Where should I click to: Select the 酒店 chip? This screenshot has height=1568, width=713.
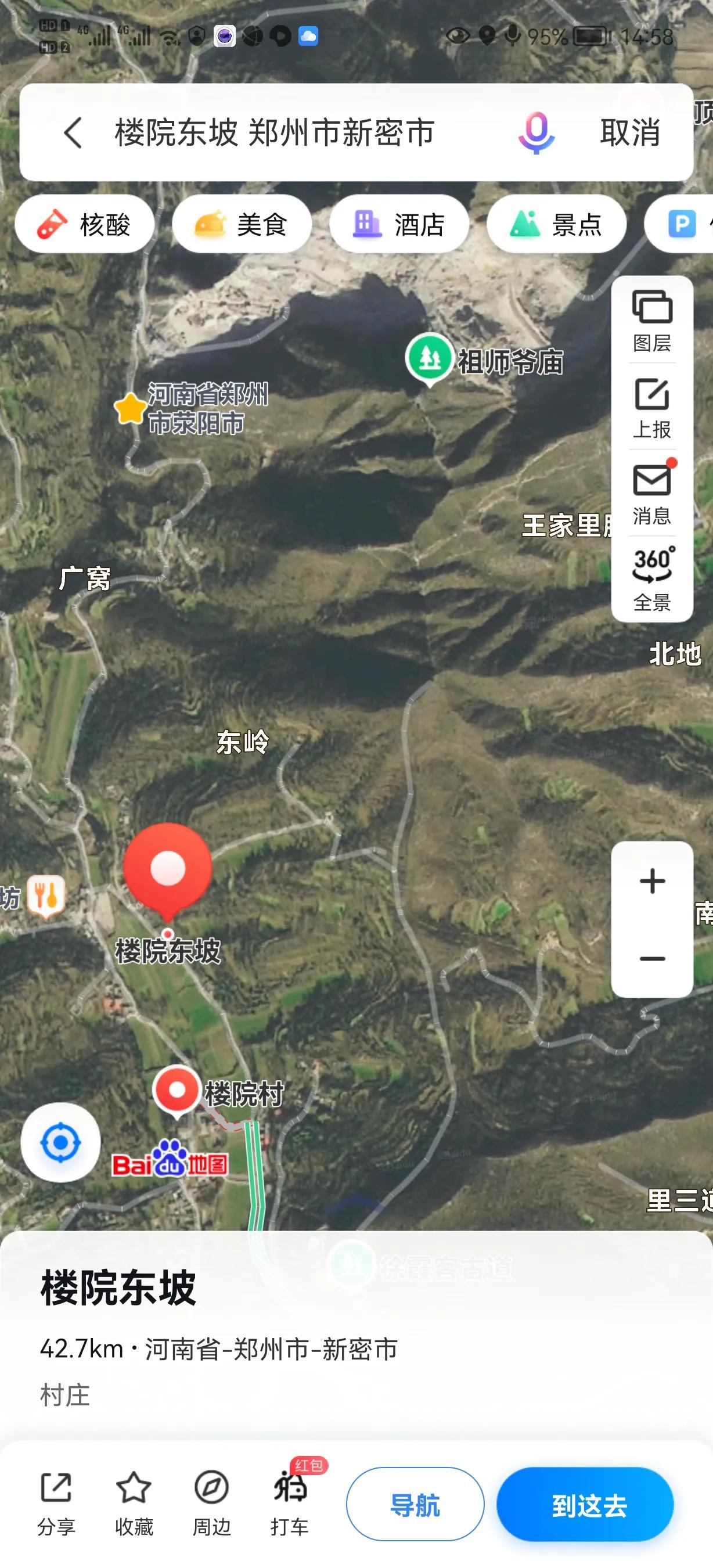point(399,225)
